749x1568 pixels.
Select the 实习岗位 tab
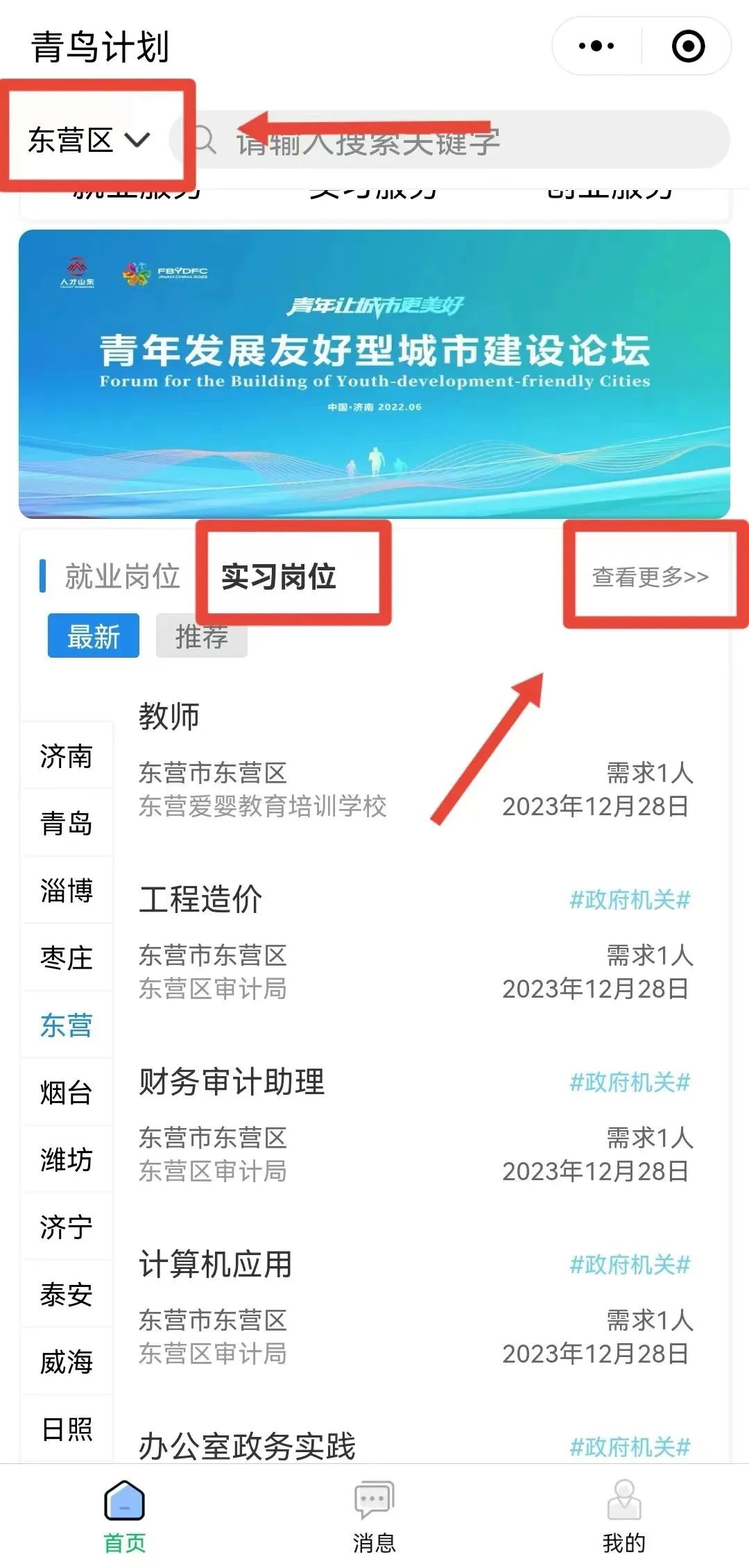(279, 577)
